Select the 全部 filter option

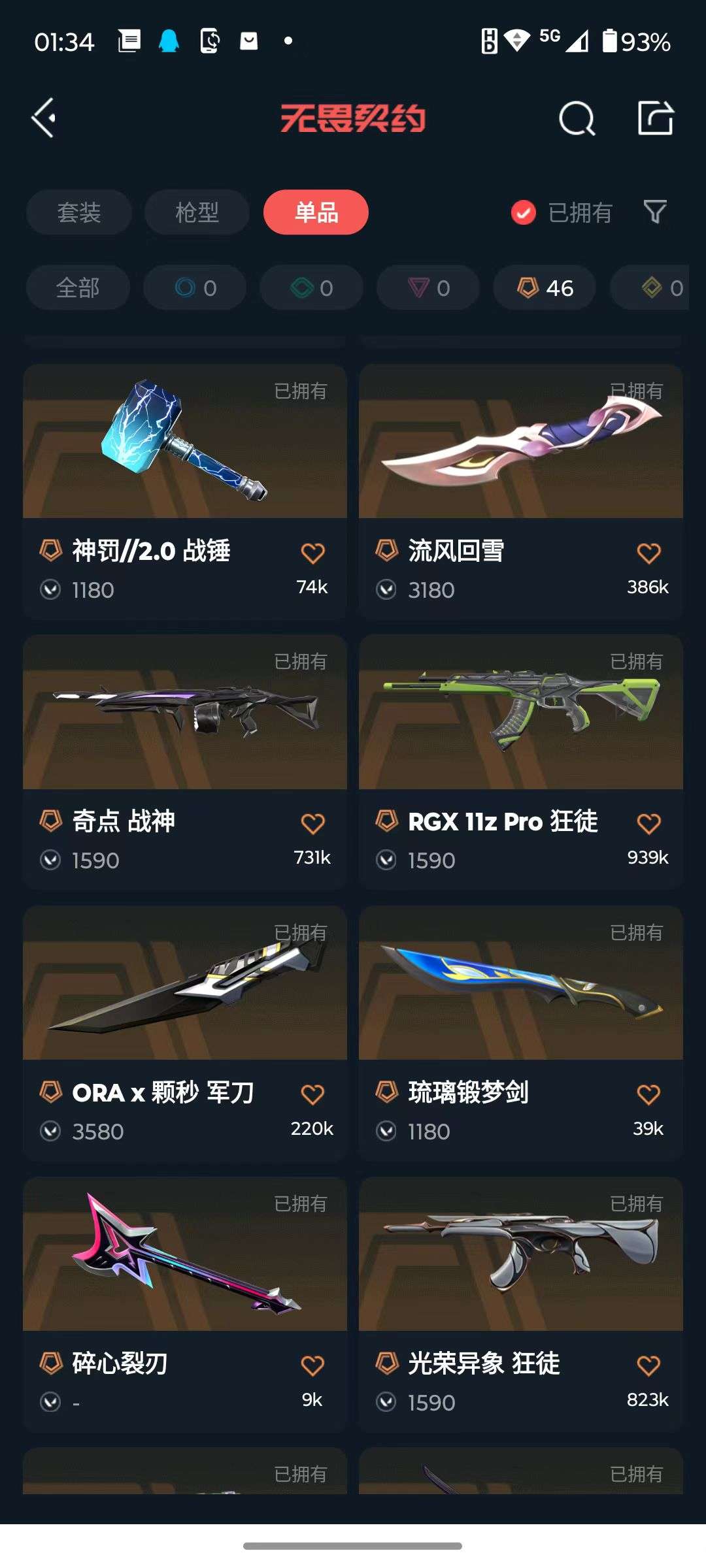pos(77,287)
